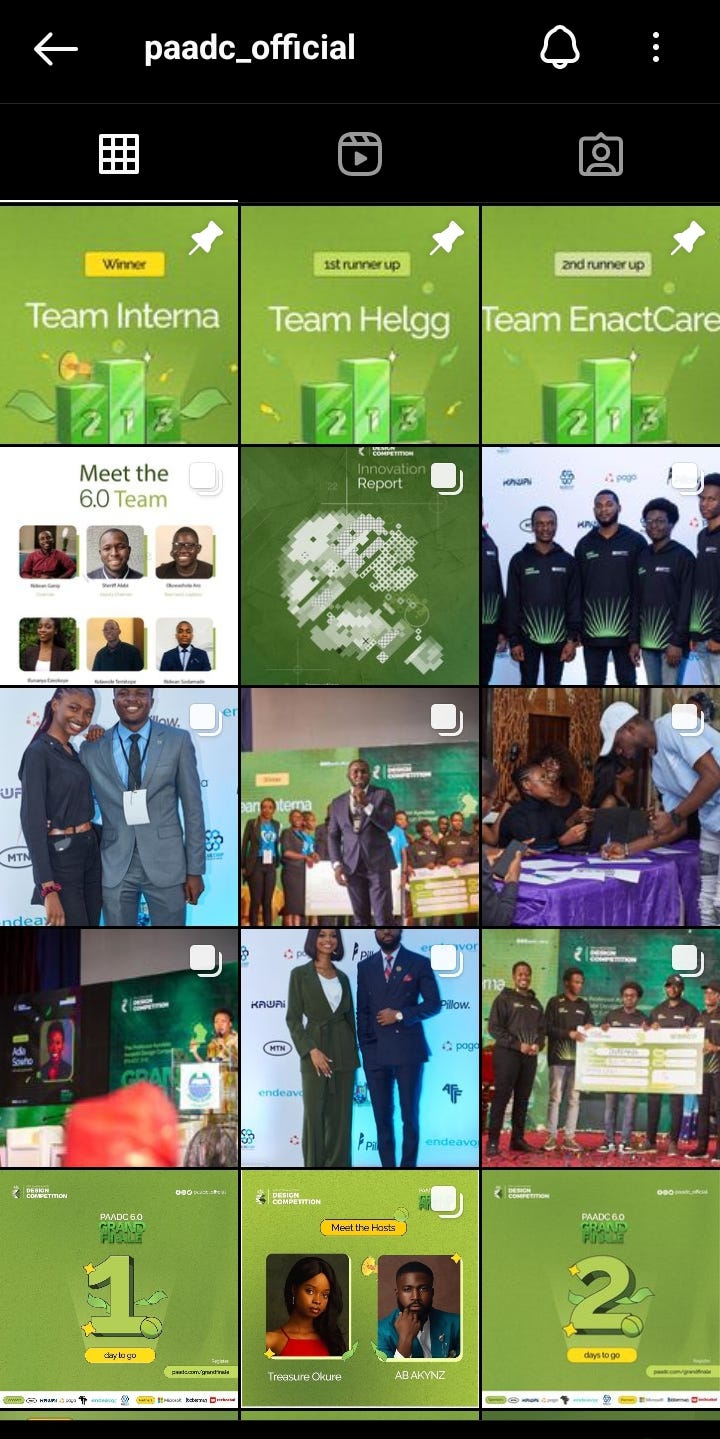Screen dimensions: 720x1439
Task: Switch to the tagged photos tab
Action: click(x=600, y=154)
